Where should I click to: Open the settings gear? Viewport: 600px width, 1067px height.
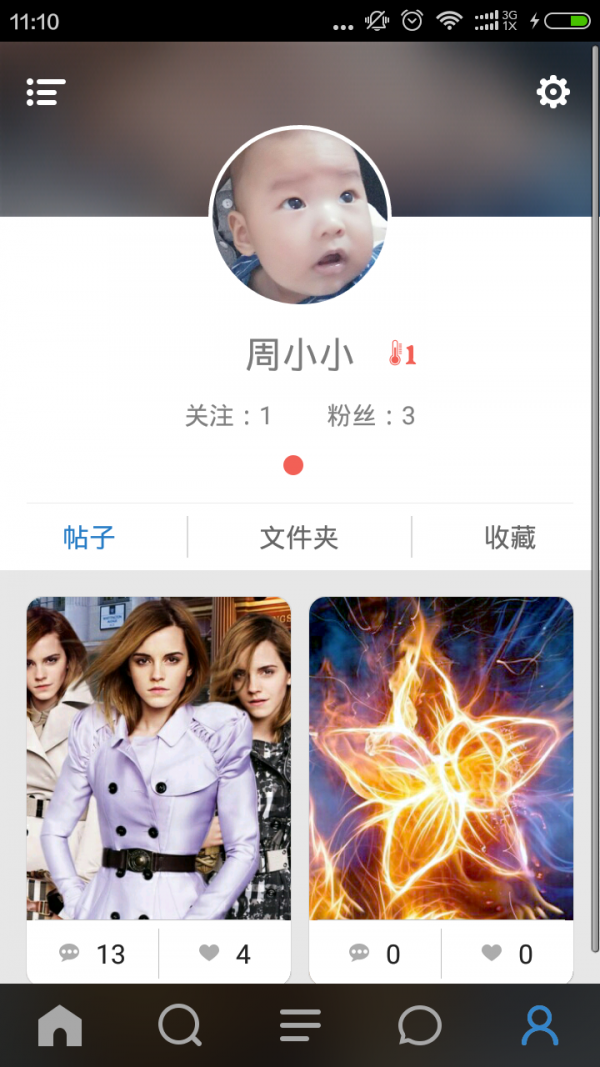(x=552, y=92)
